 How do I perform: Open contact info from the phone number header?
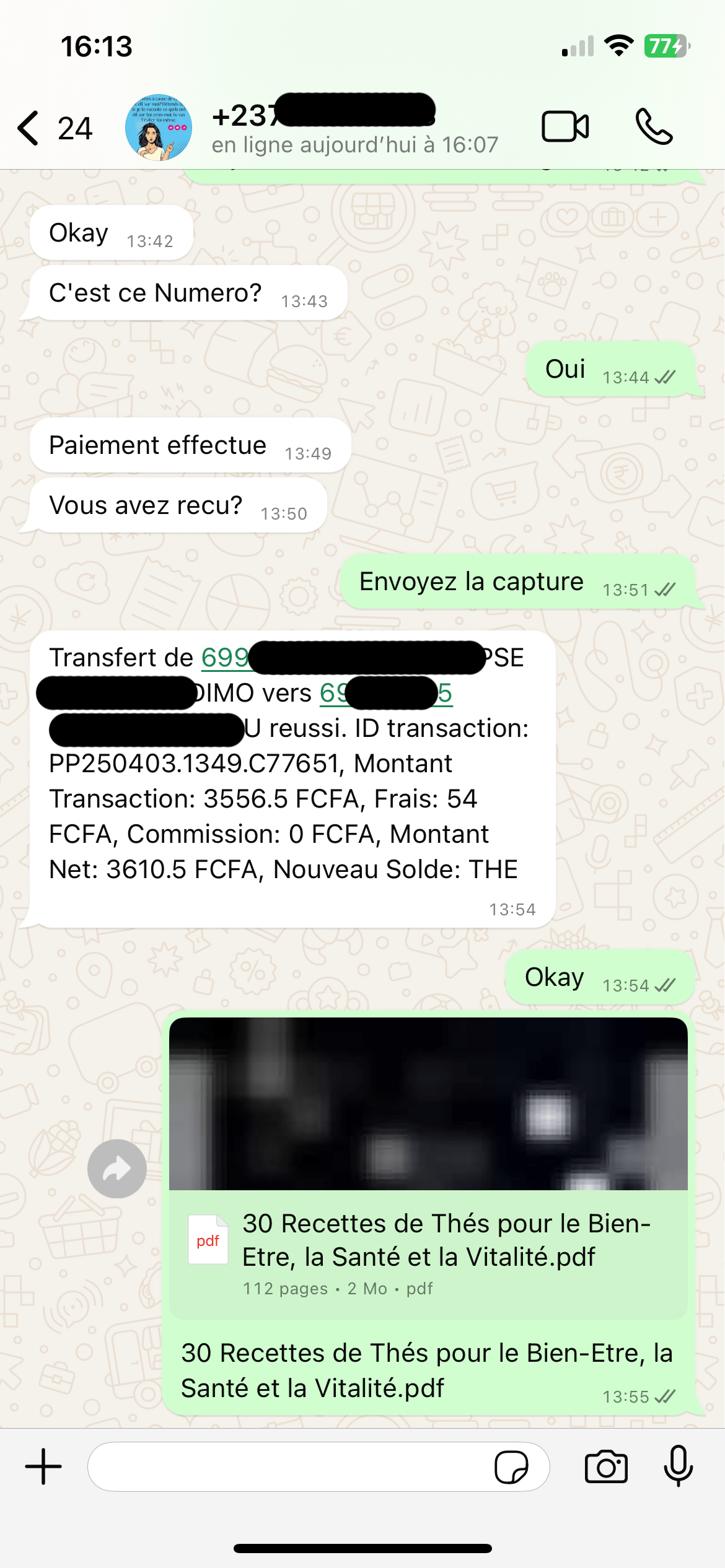[353, 128]
